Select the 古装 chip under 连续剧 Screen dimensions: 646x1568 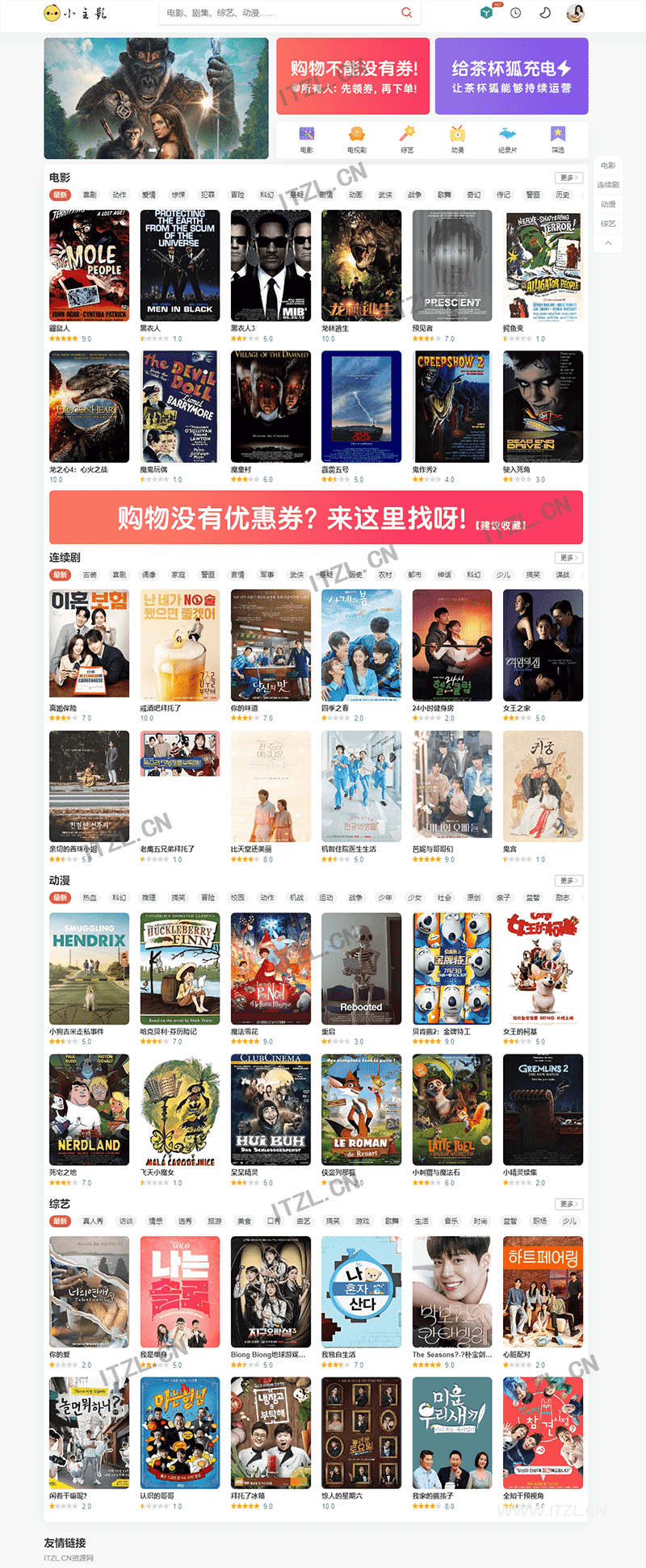[90, 575]
